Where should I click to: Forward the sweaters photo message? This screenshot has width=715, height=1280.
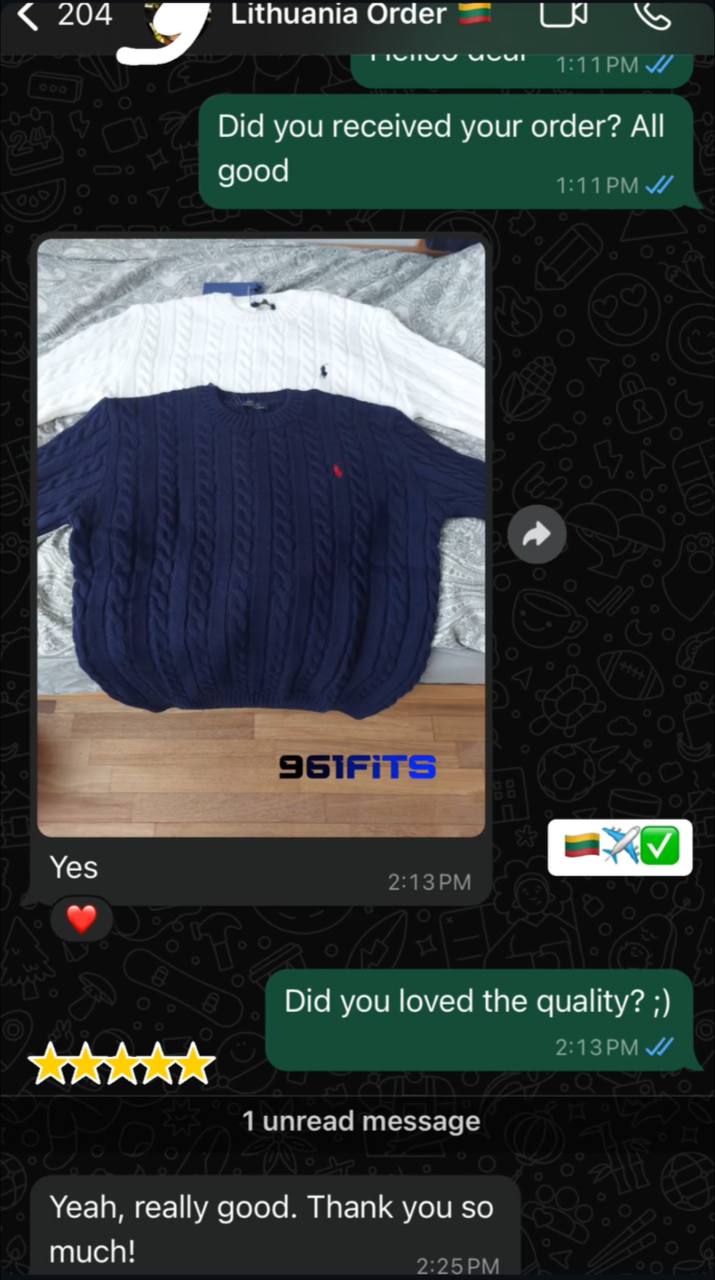[537, 535]
